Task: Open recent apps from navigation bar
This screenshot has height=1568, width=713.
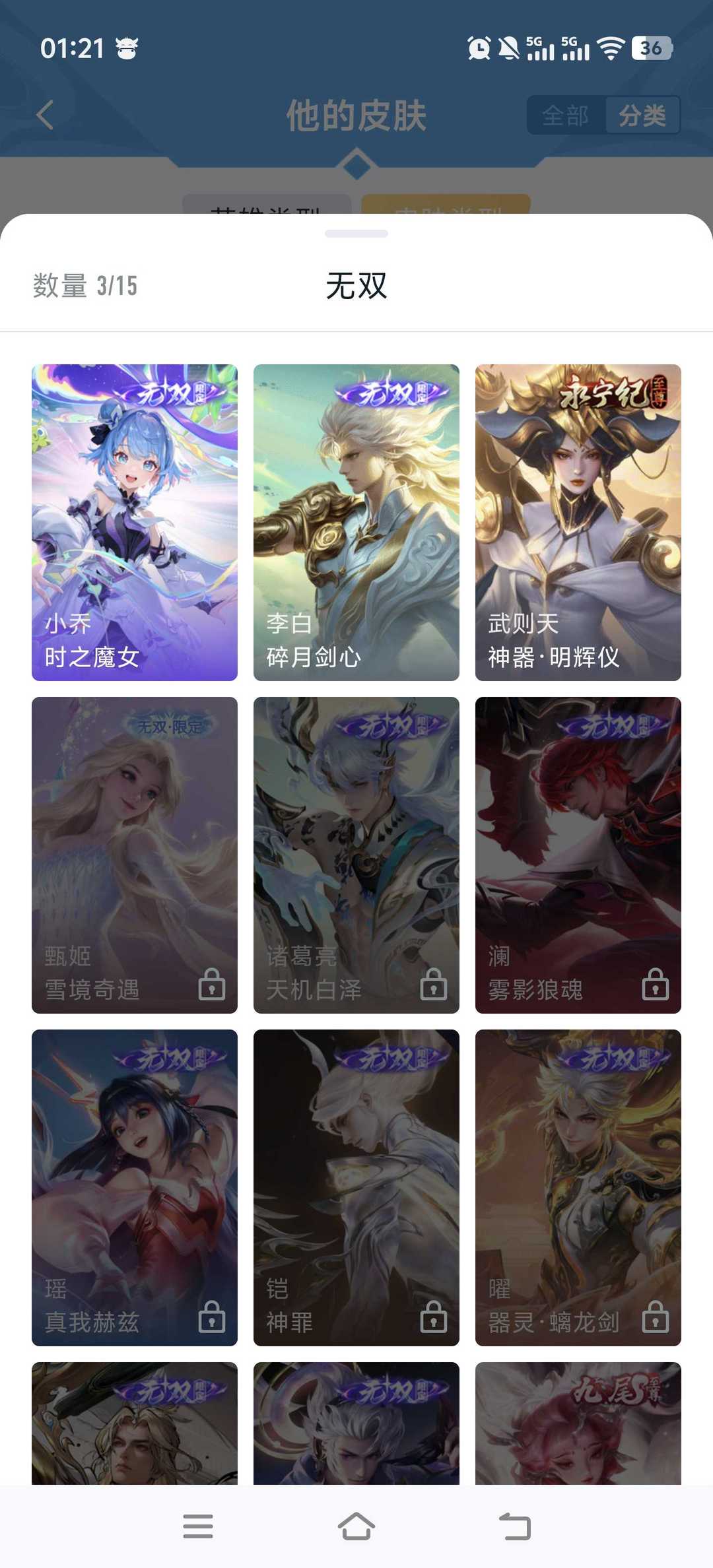Action: point(198,1526)
